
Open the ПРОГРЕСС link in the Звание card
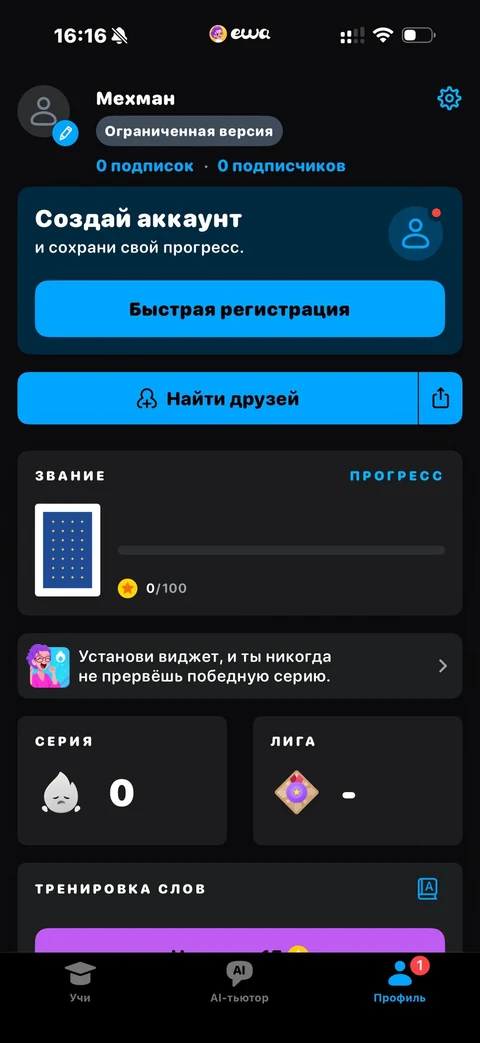[x=396, y=476]
